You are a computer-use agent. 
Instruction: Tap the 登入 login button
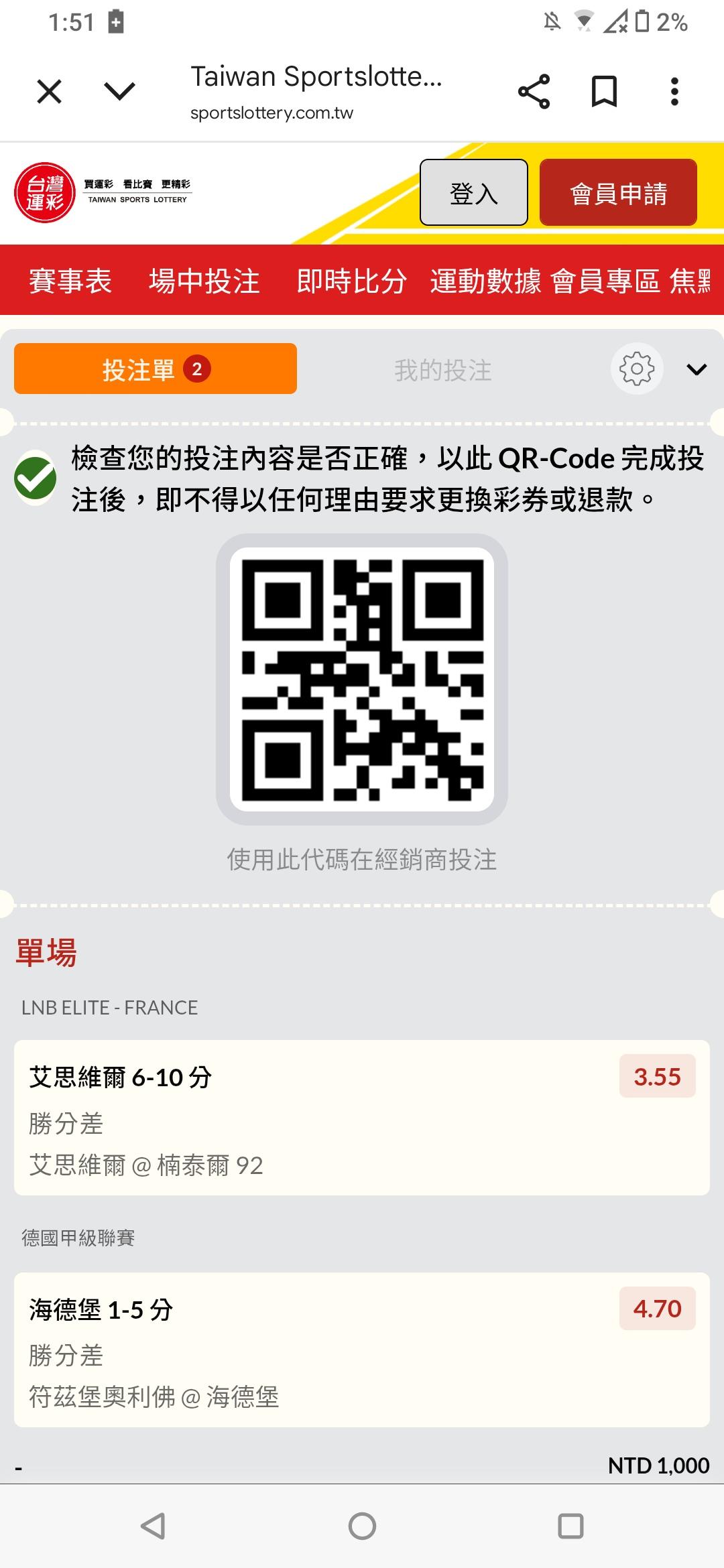coord(474,192)
